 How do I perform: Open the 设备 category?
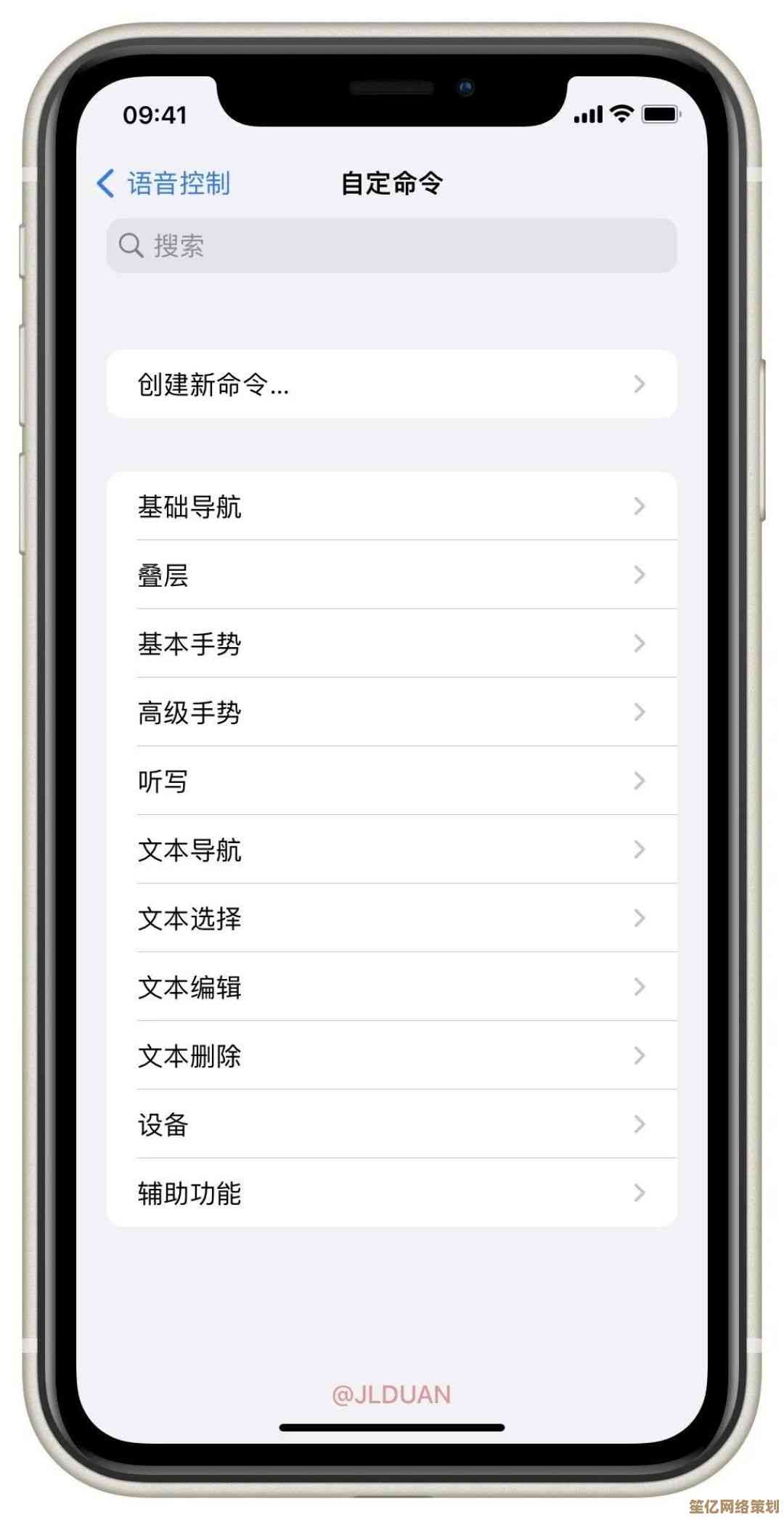coord(392,1124)
